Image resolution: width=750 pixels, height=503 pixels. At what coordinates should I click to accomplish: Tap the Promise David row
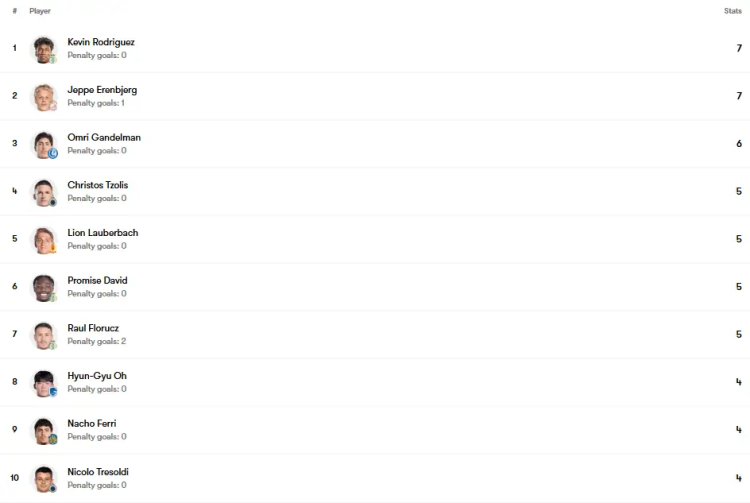97,281
